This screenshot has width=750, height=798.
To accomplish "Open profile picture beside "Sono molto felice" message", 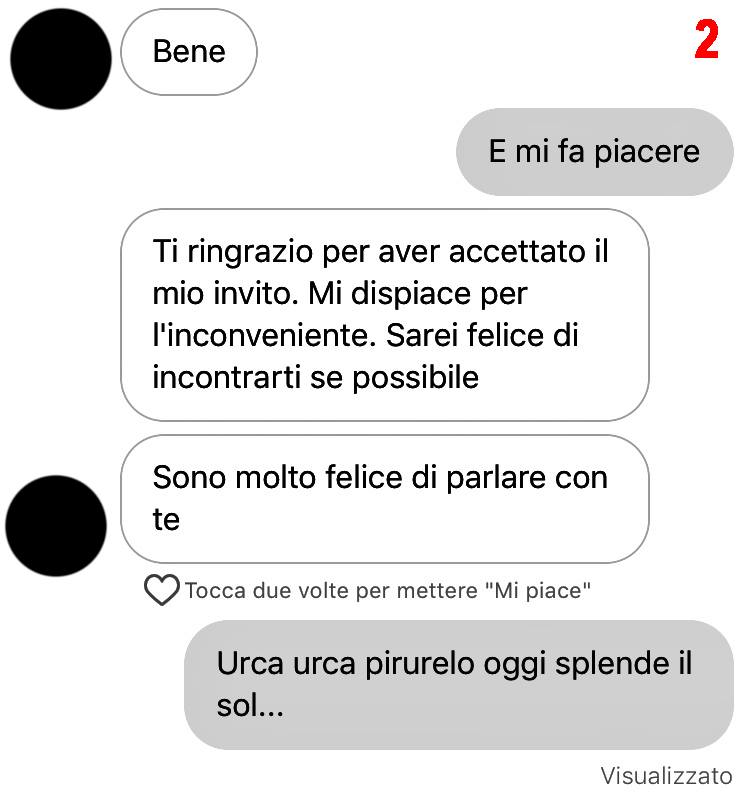I will click(56, 526).
